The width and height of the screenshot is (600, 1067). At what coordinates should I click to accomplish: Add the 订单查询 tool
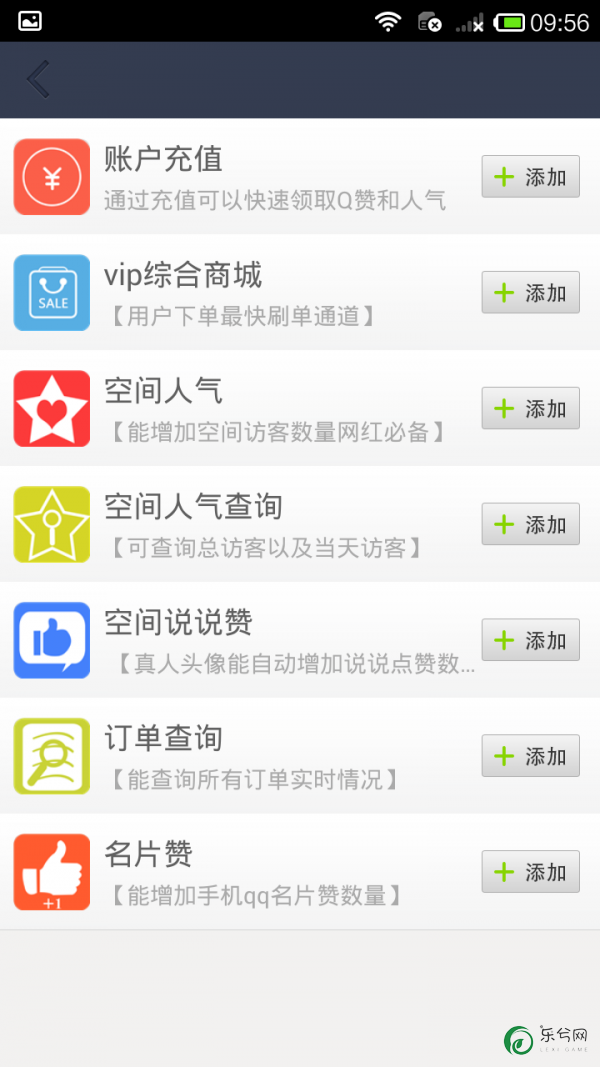point(531,755)
